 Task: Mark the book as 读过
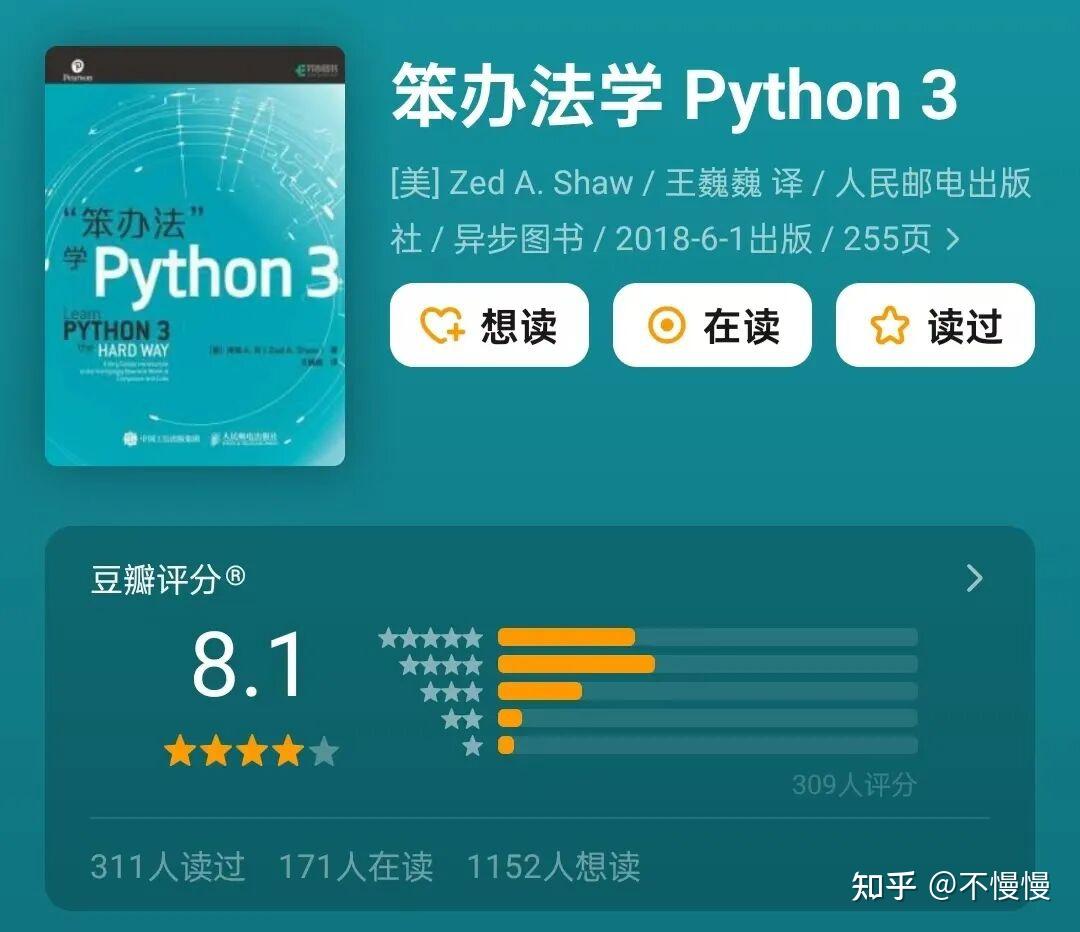[x=935, y=326]
